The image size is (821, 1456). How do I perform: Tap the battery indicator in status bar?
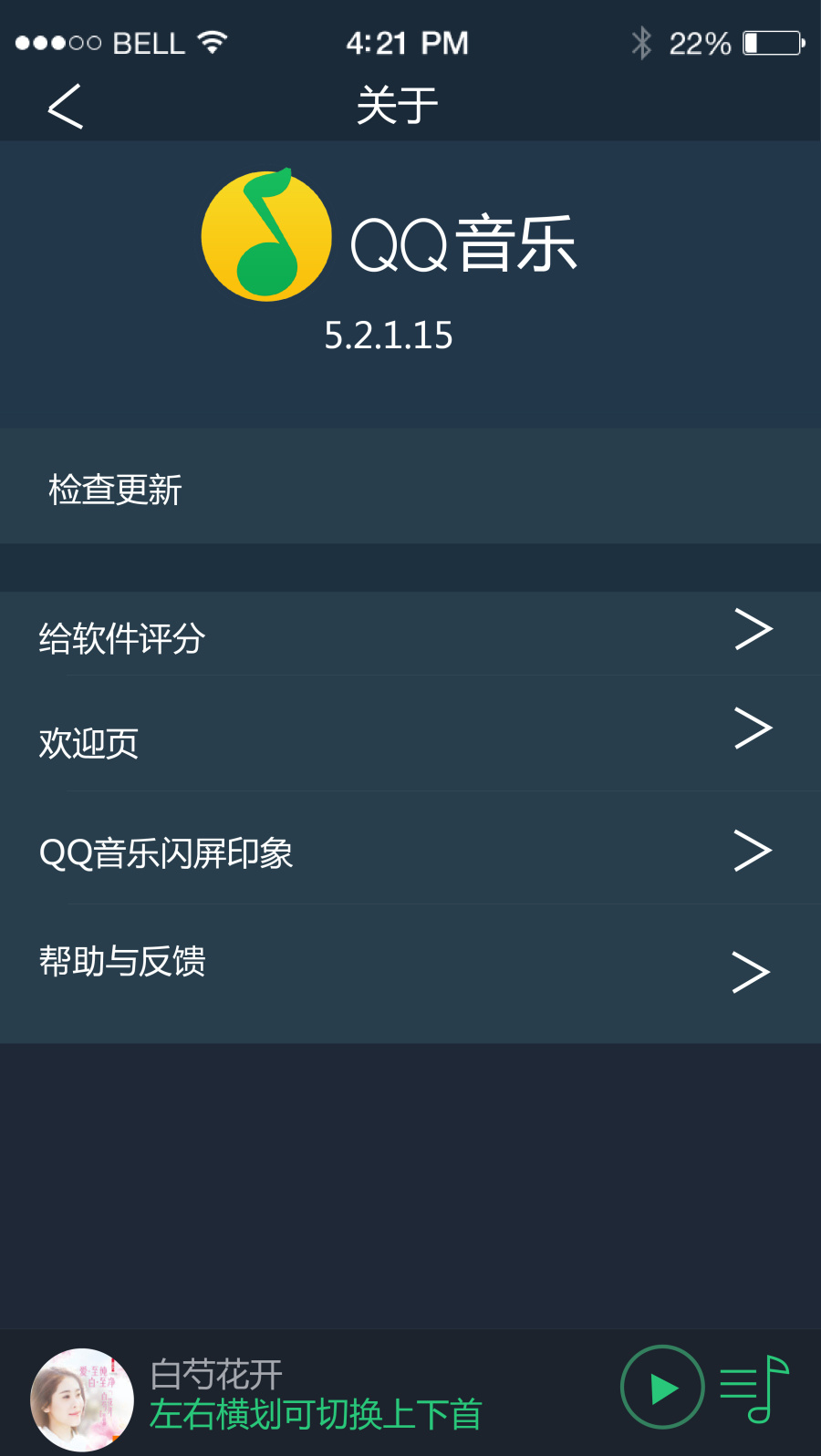[x=771, y=41]
